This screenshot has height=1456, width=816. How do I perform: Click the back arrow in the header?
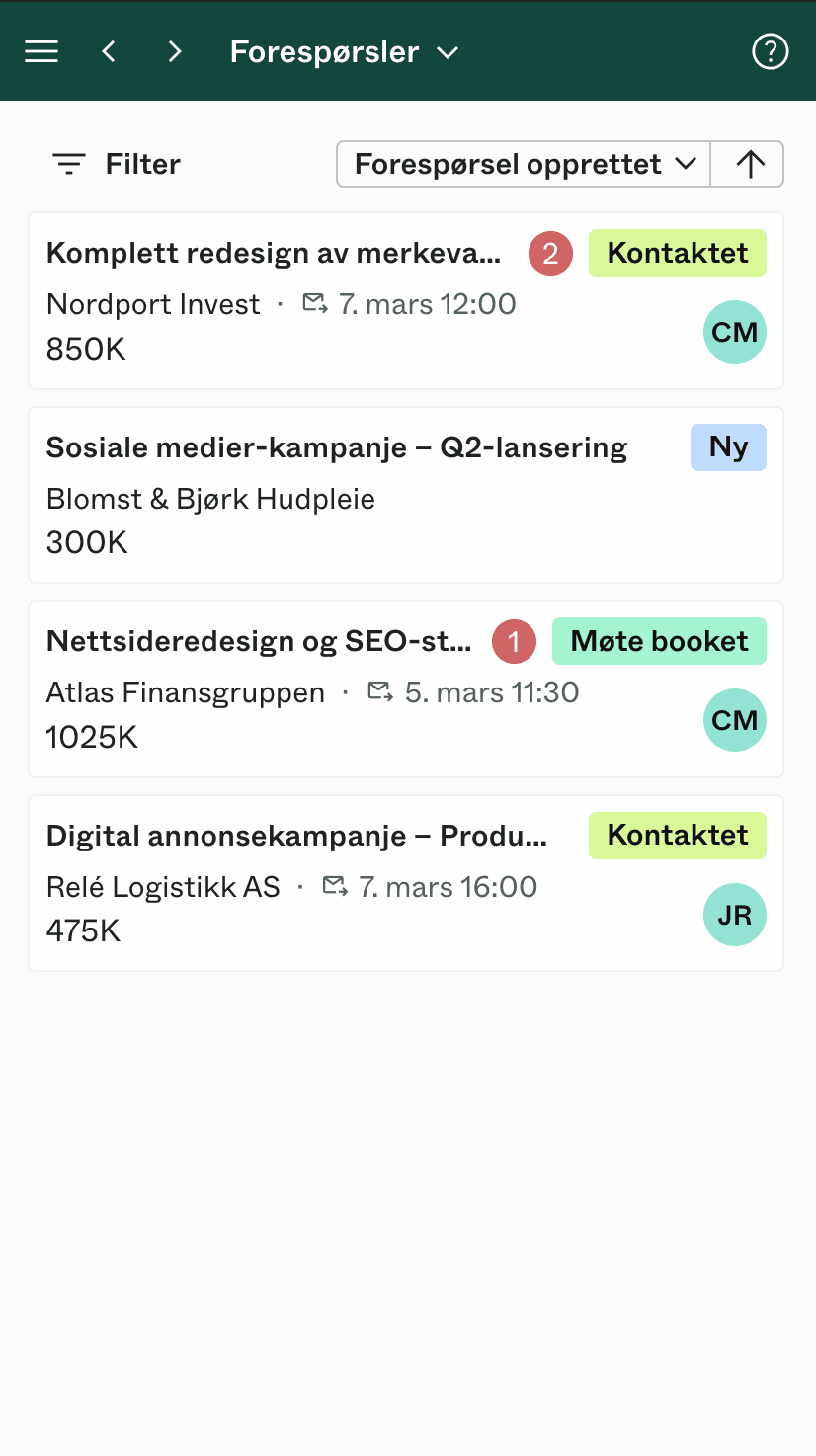pos(108,50)
